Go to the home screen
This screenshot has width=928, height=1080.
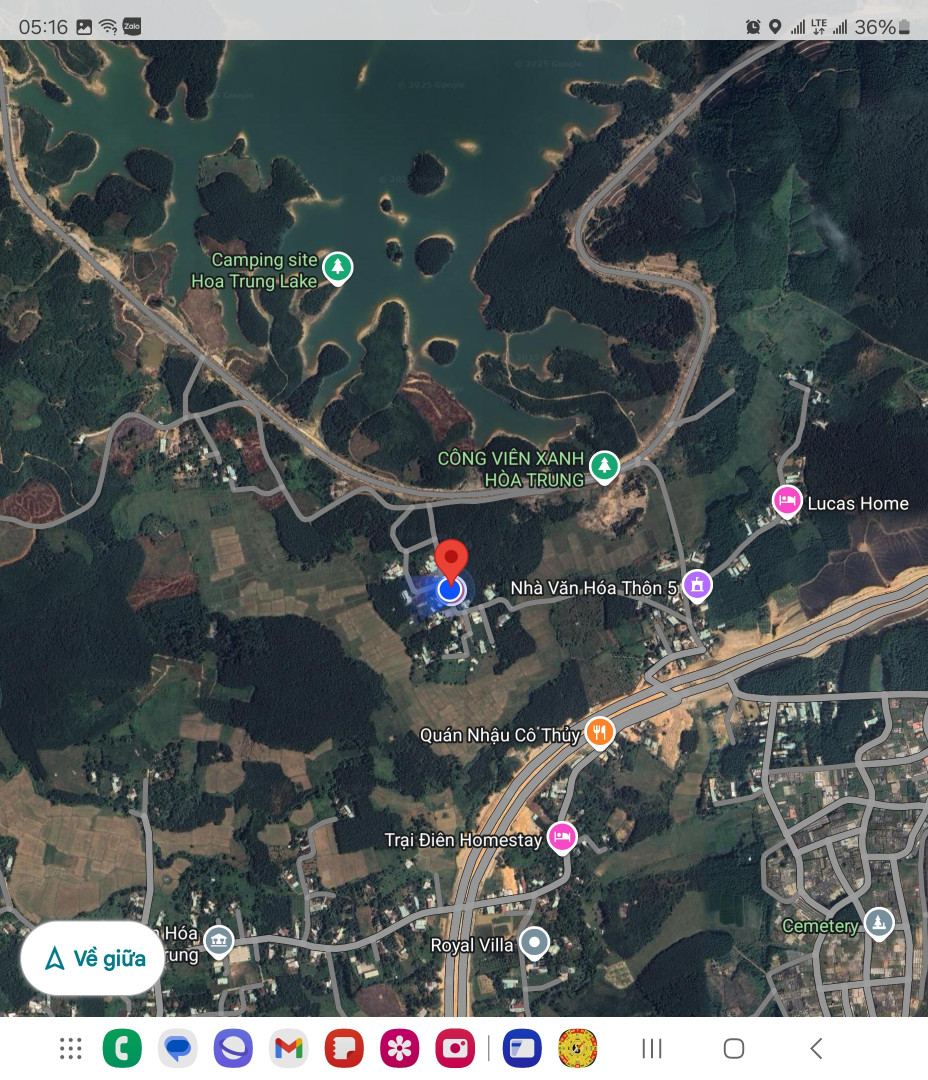[734, 1048]
